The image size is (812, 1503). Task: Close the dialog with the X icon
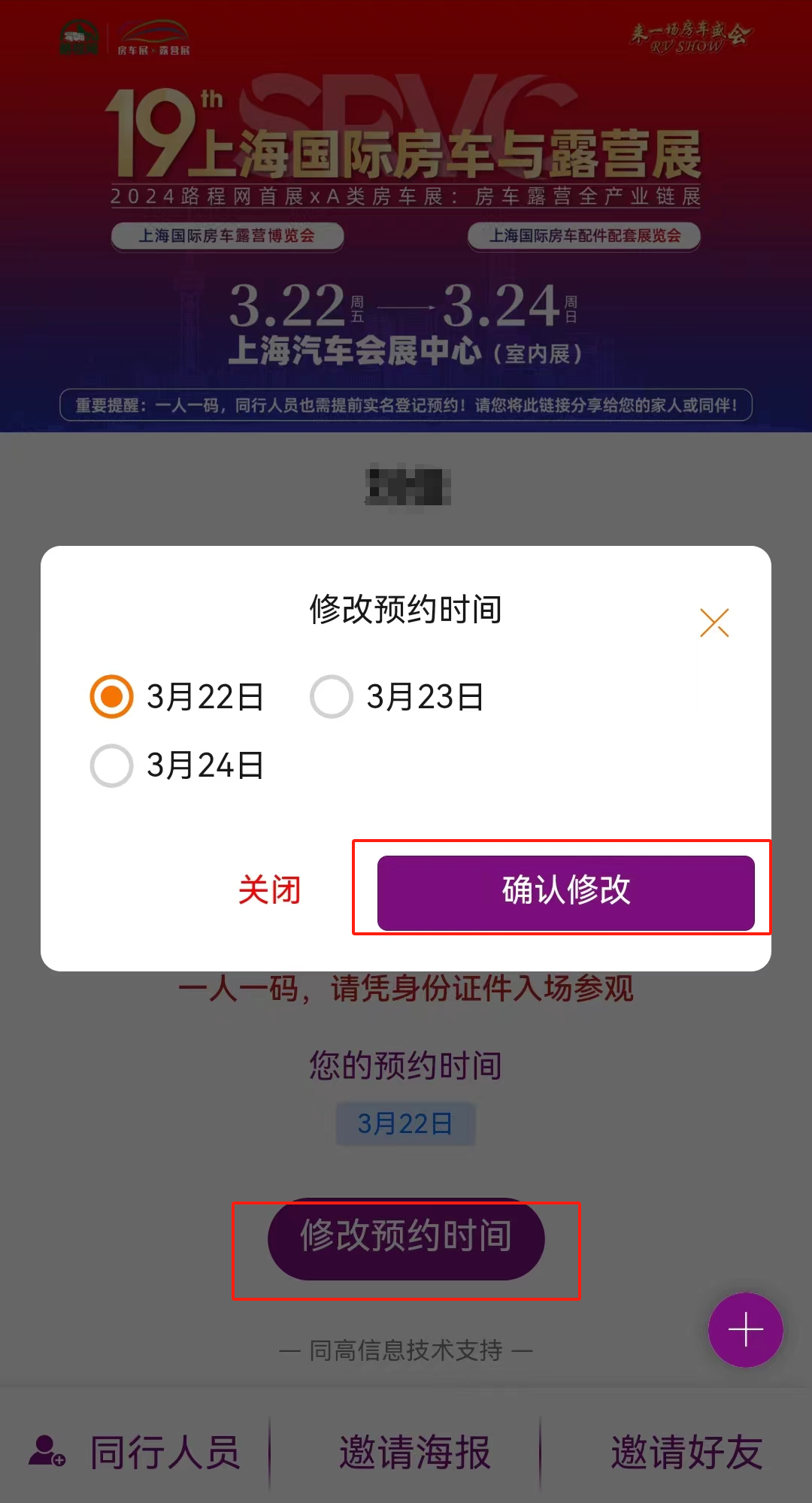(x=714, y=623)
